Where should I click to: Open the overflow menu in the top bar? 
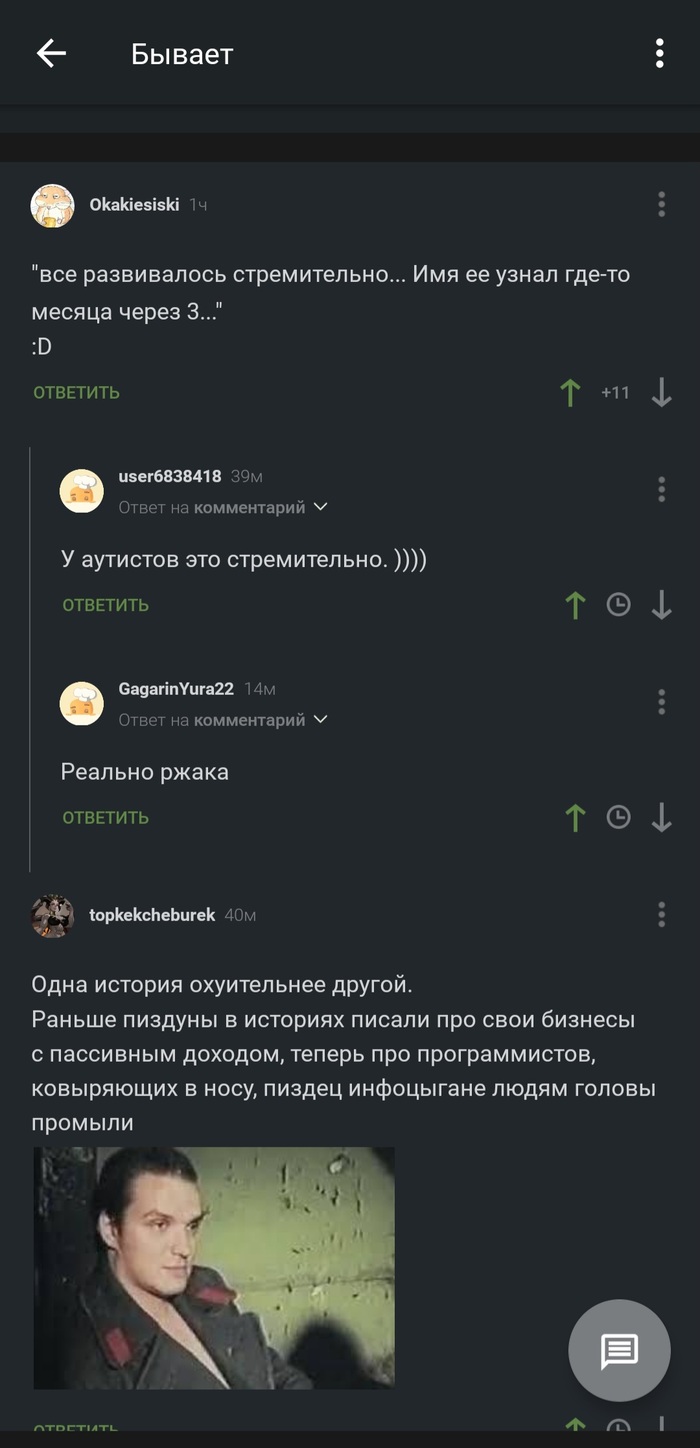(x=659, y=54)
